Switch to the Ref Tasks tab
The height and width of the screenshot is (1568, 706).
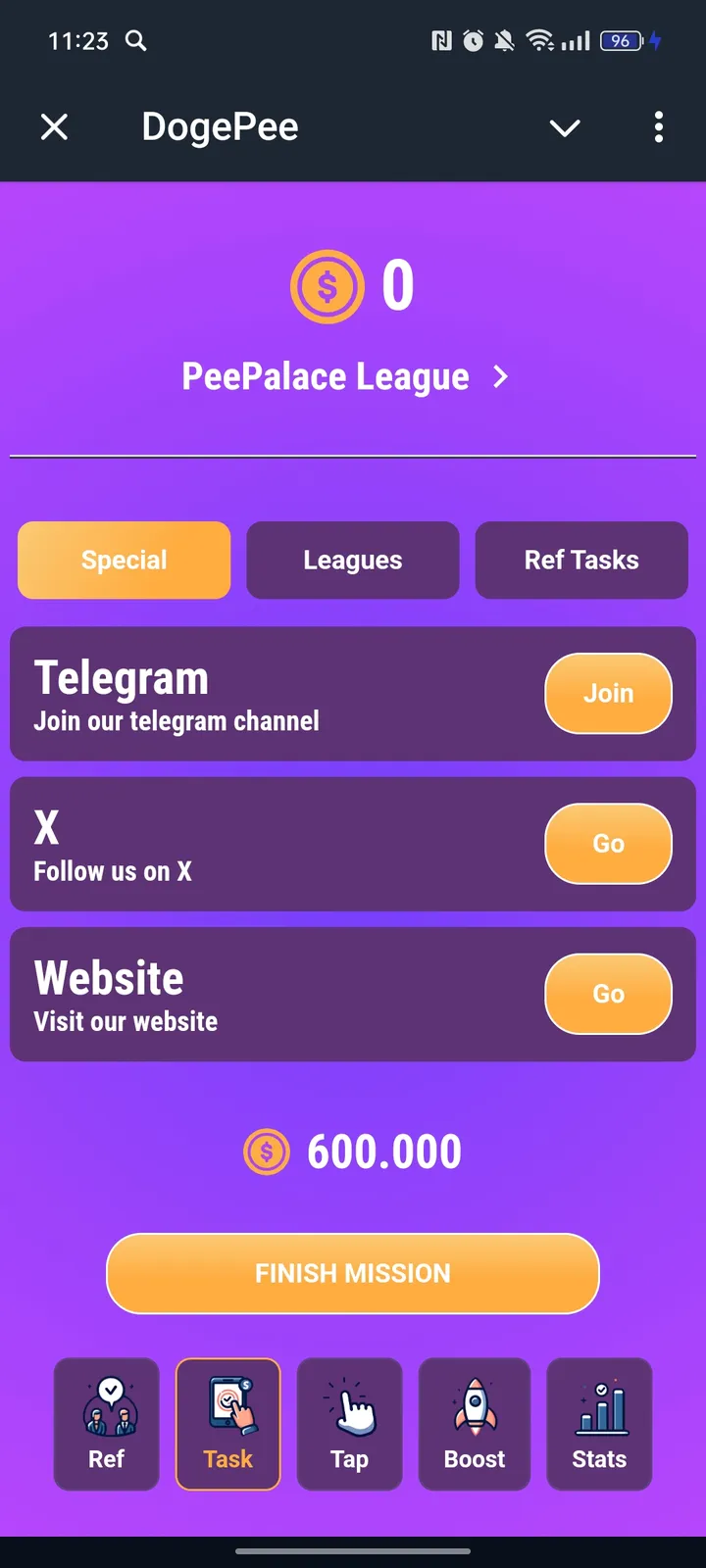tap(580, 560)
